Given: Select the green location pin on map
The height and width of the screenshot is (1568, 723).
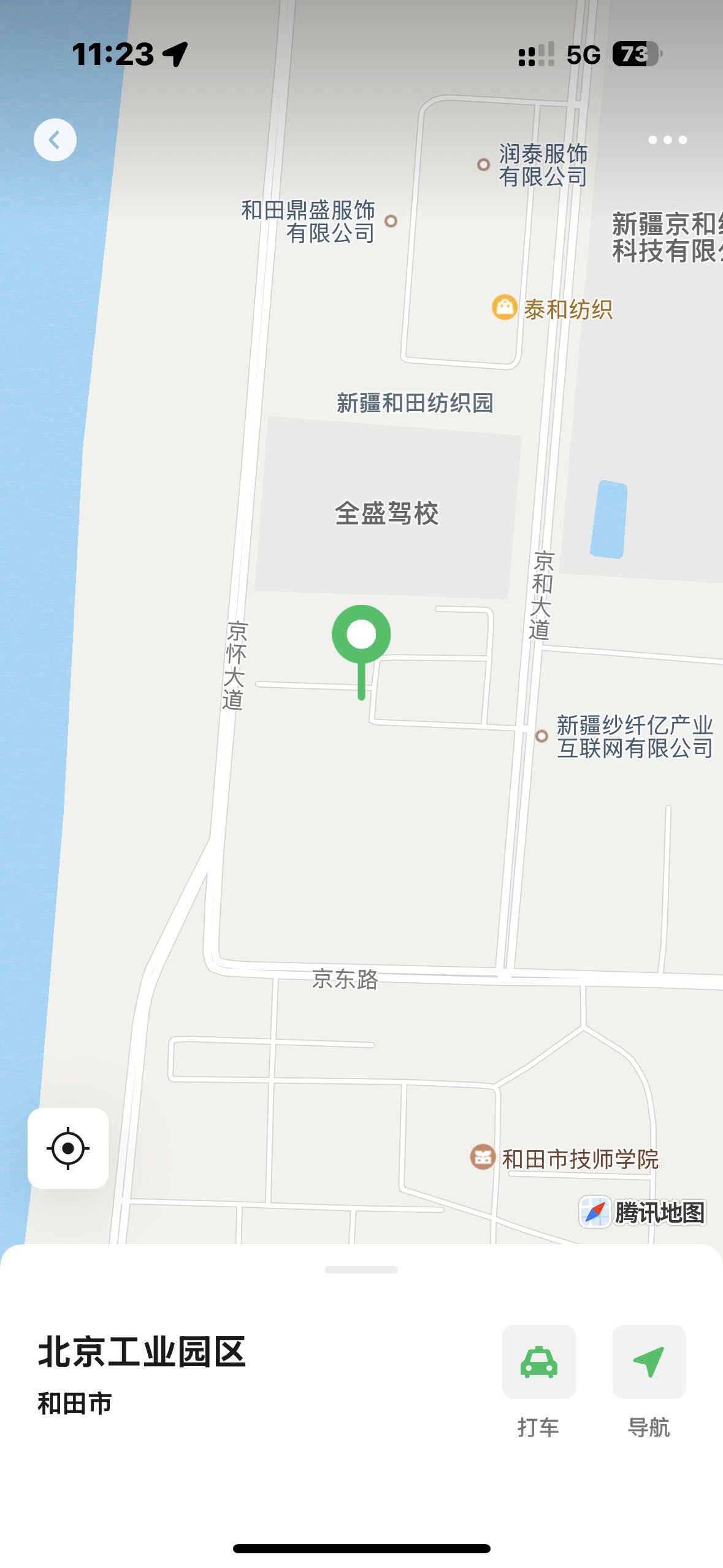Looking at the screenshot, I should click(361, 635).
